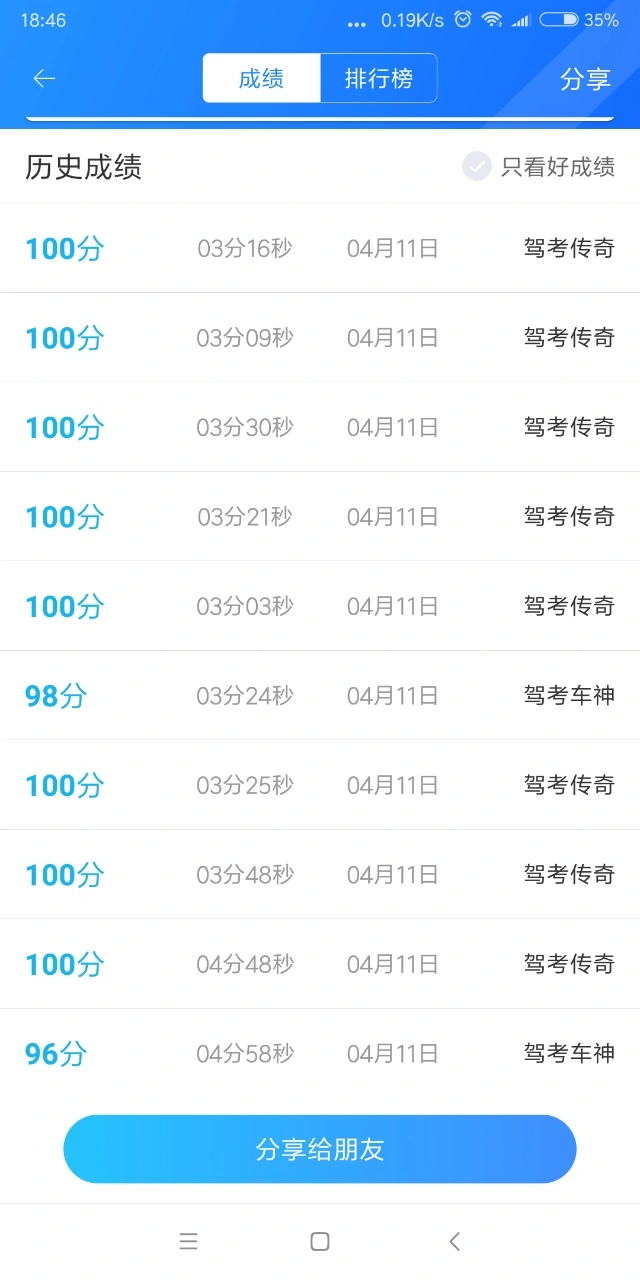Tap the 分享给朋友 button

pos(320,1149)
